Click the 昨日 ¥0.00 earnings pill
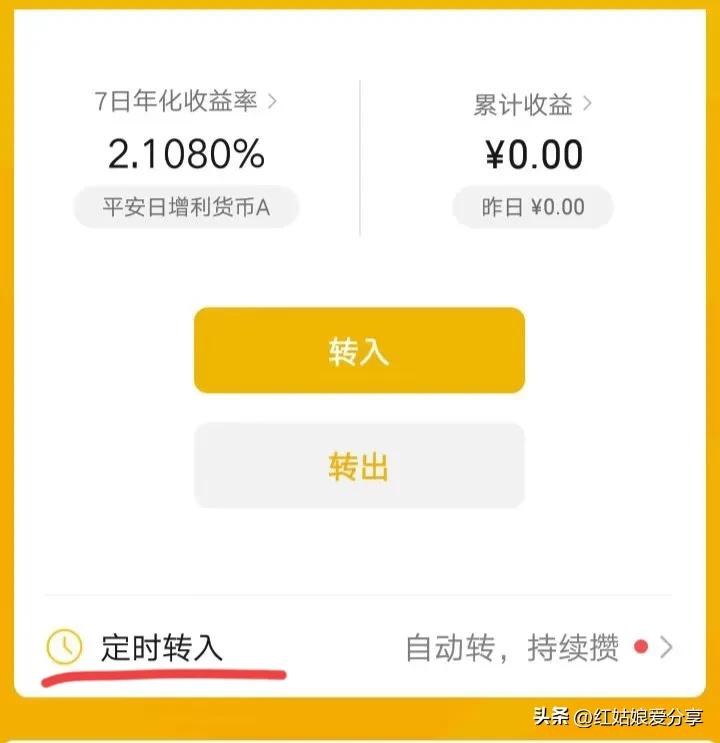This screenshot has width=720, height=743. (533, 207)
